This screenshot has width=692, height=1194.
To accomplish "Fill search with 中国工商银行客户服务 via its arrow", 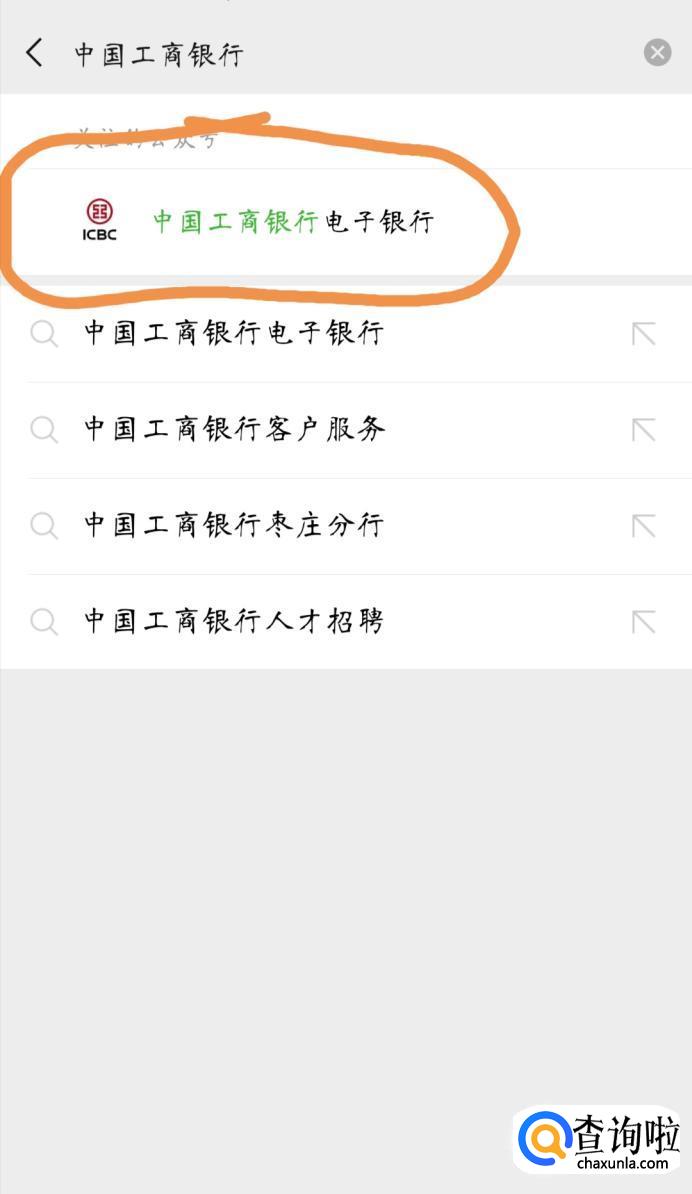I will 644,430.
